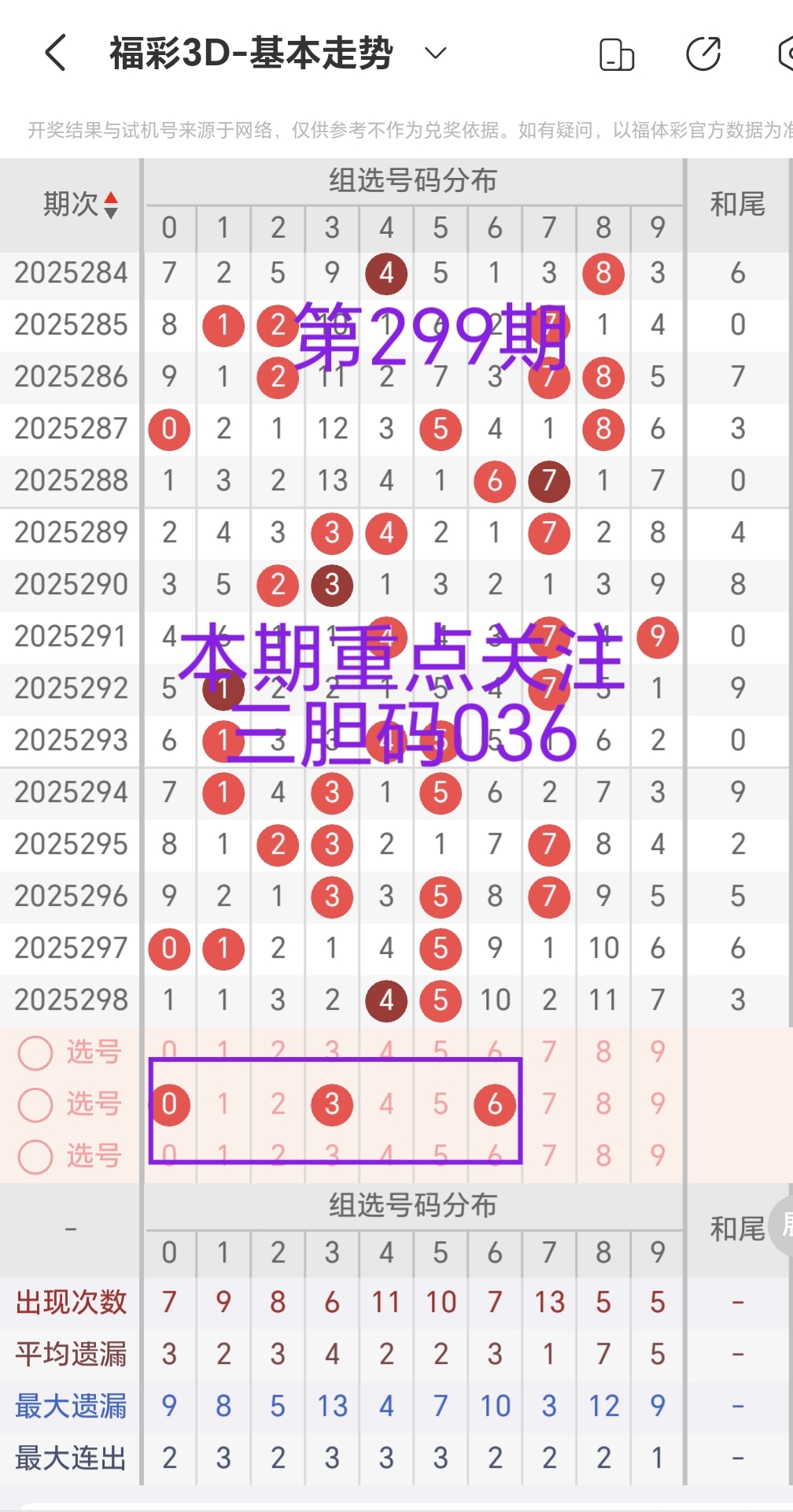Select number 6 inside the purple box
This screenshot has height=1512, width=793.
click(494, 1104)
